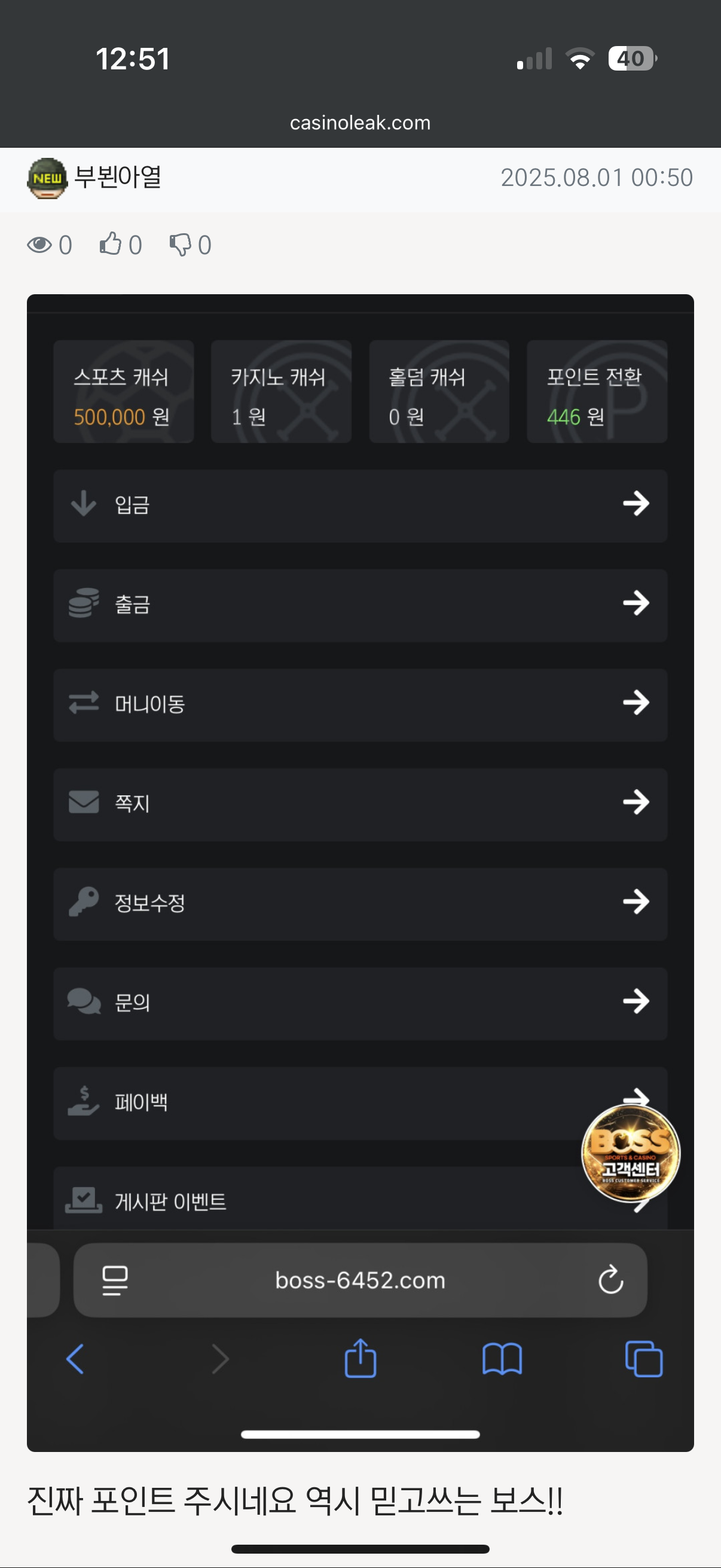Dislike this post with thumbs-down icon

[x=180, y=244]
